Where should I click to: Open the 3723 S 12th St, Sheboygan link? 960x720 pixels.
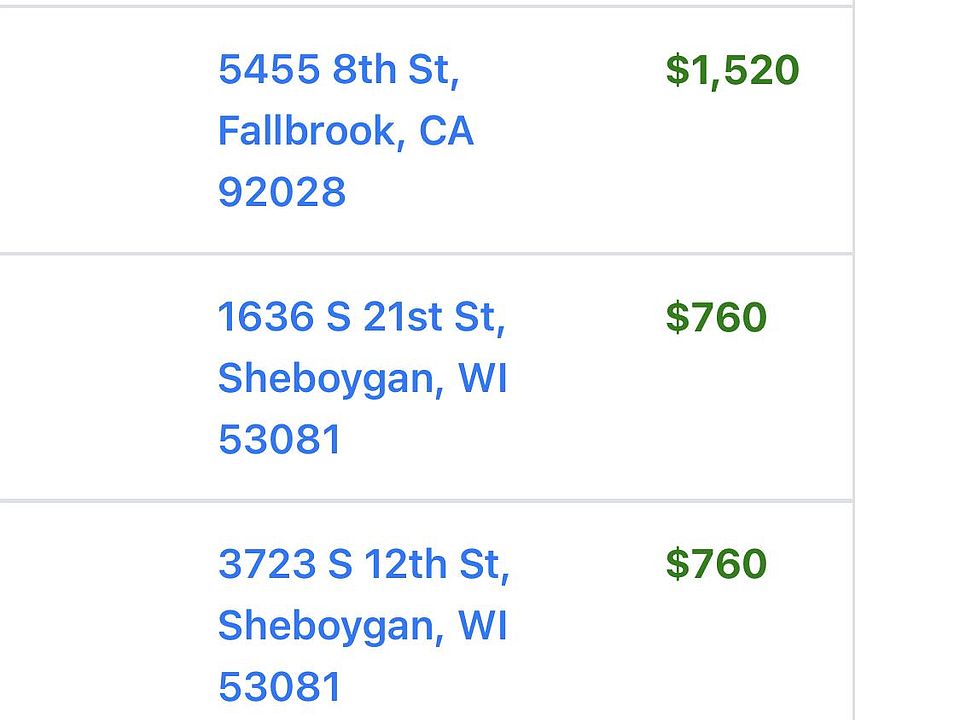362,625
